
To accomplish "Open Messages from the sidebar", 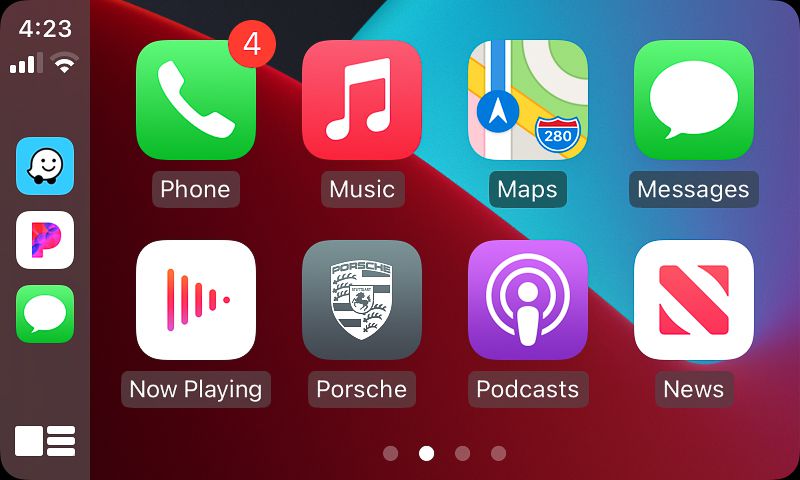I will coord(45,314).
